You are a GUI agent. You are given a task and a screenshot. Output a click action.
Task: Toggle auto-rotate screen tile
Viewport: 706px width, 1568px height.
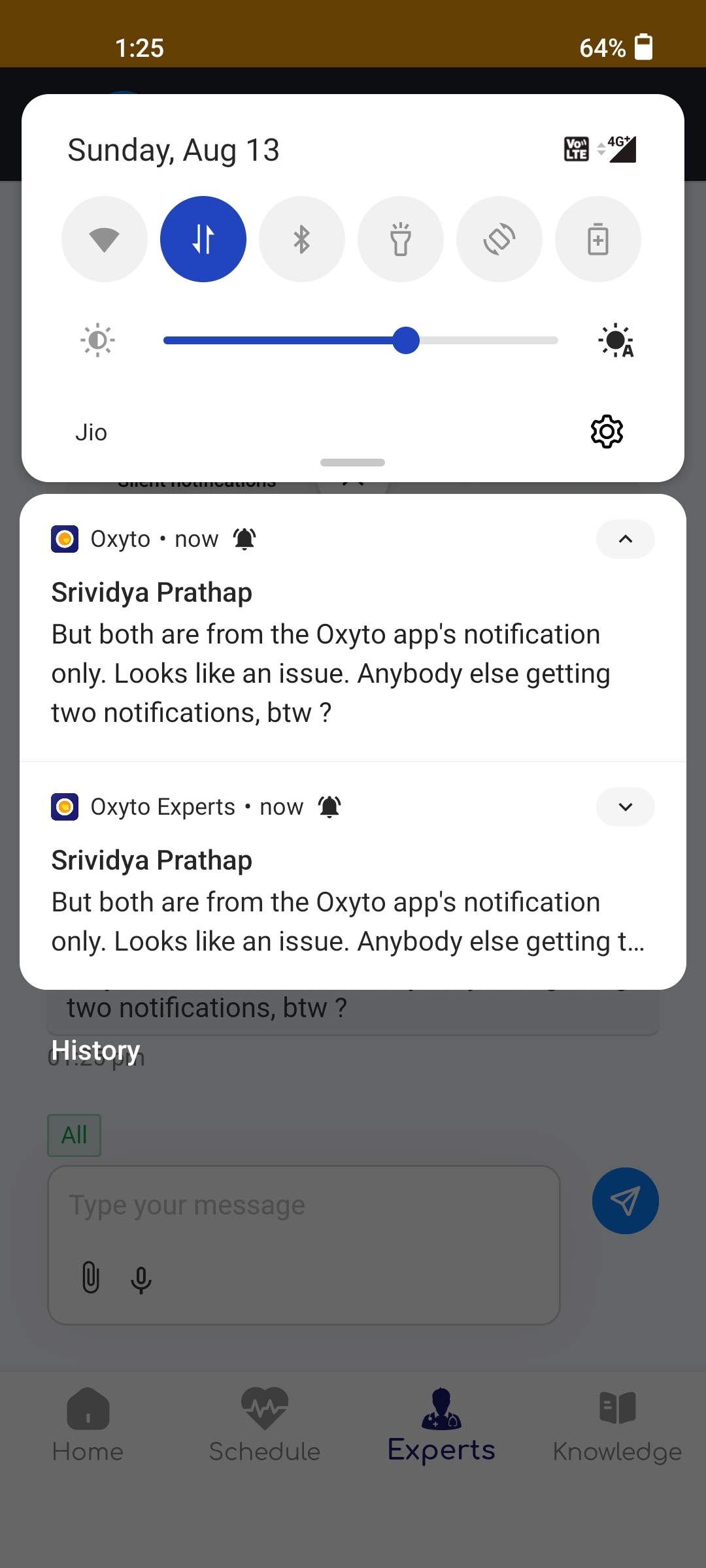pos(499,239)
